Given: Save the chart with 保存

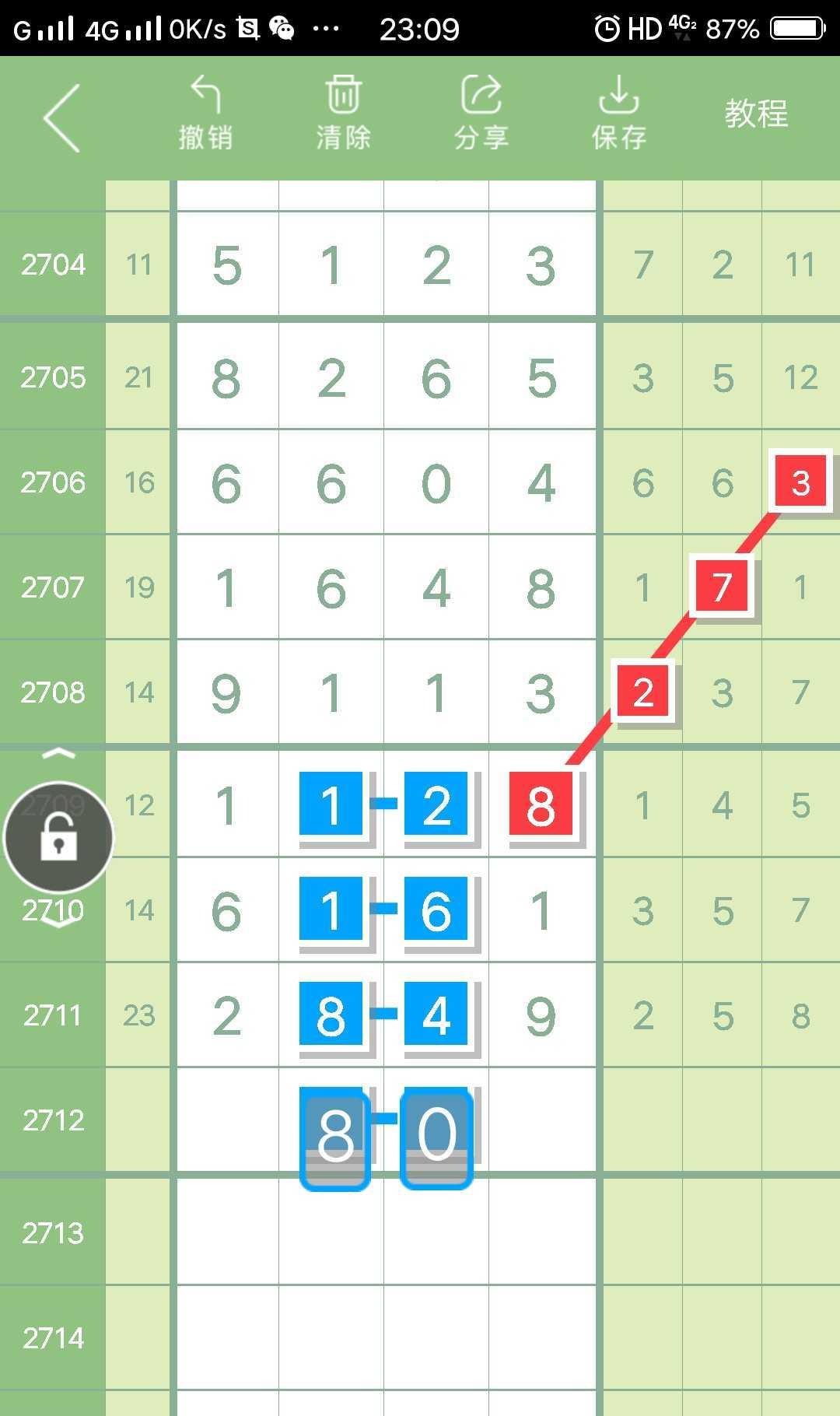Looking at the screenshot, I should click(618, 114).
